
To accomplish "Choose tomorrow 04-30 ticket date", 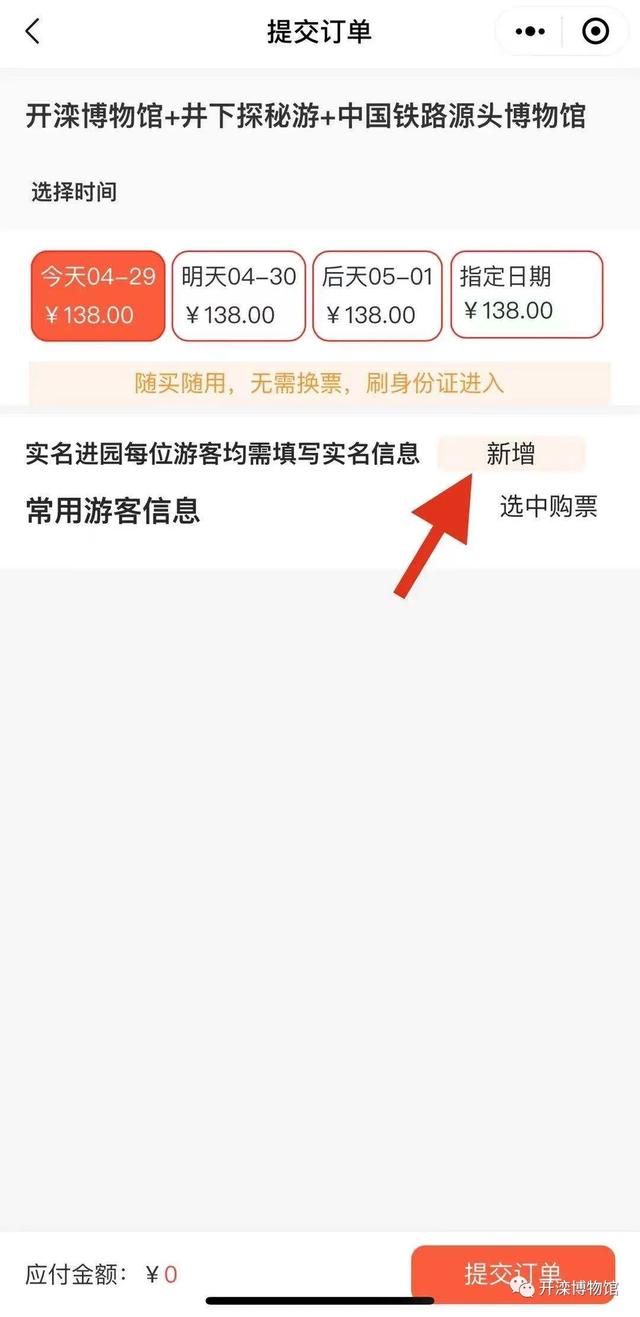I will pyautogui.click(x=238, y=296).
